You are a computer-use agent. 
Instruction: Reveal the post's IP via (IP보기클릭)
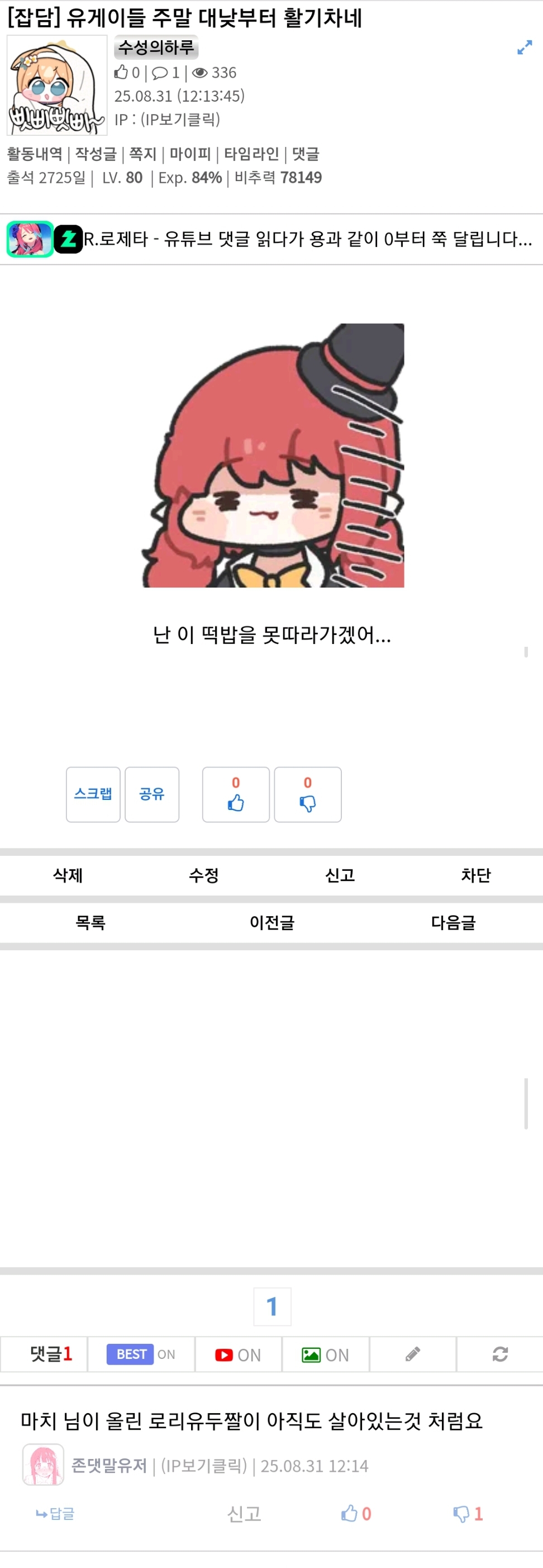(x=180, y=119)
